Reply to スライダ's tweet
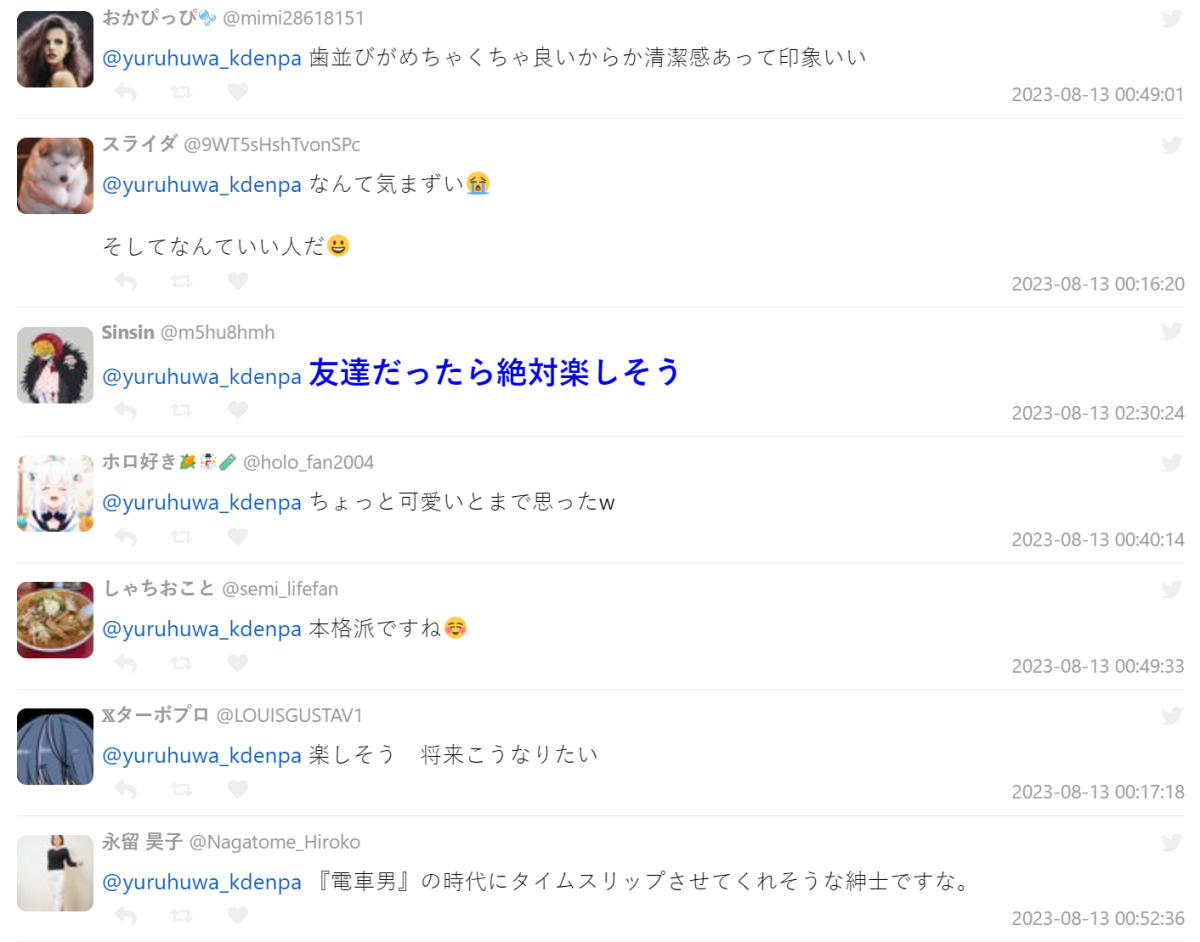Viewport: 1200px width, 942px height. tap(125, 282)
